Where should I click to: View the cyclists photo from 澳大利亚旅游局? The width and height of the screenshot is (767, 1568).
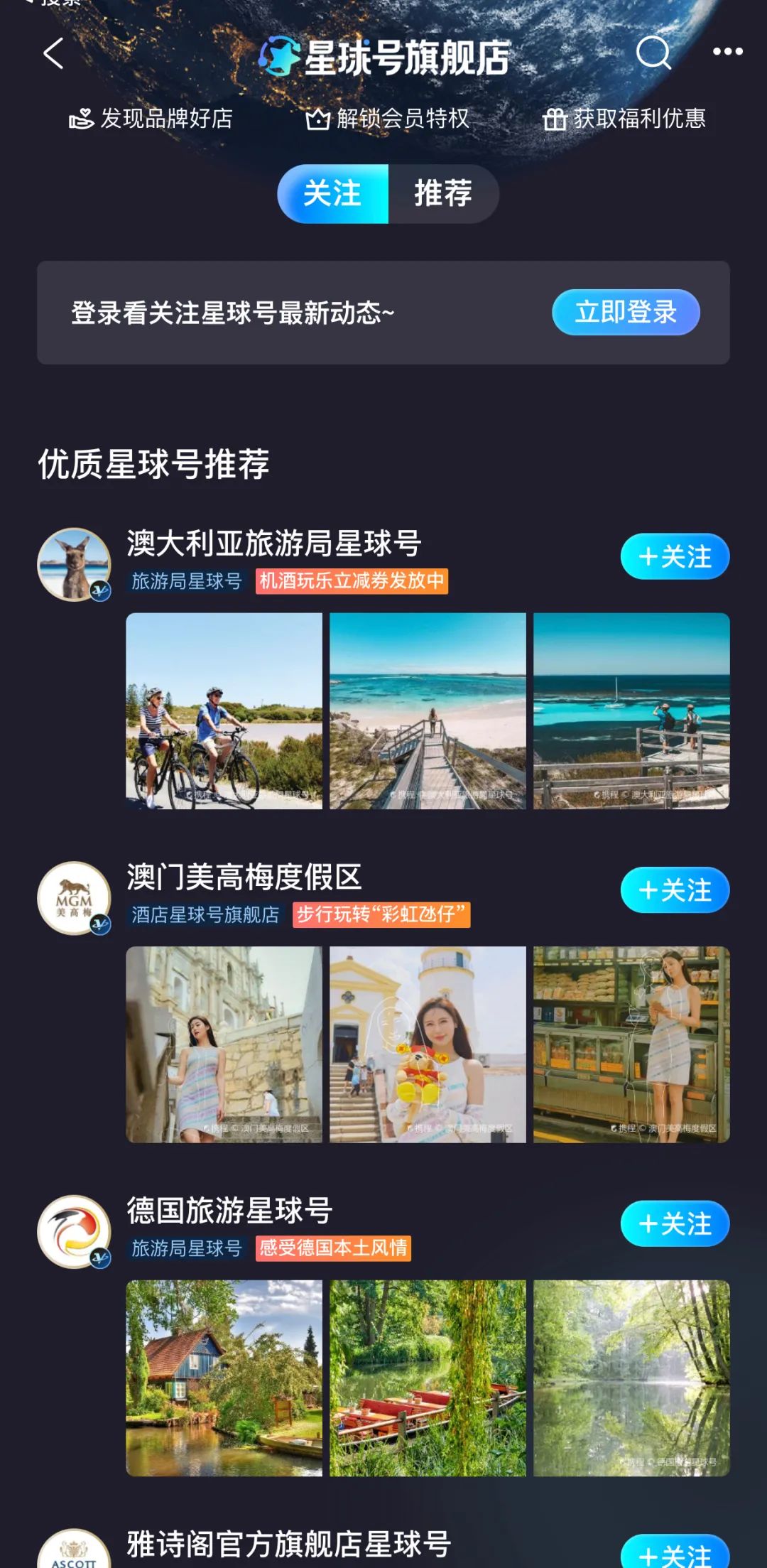(x=224, y=710)
